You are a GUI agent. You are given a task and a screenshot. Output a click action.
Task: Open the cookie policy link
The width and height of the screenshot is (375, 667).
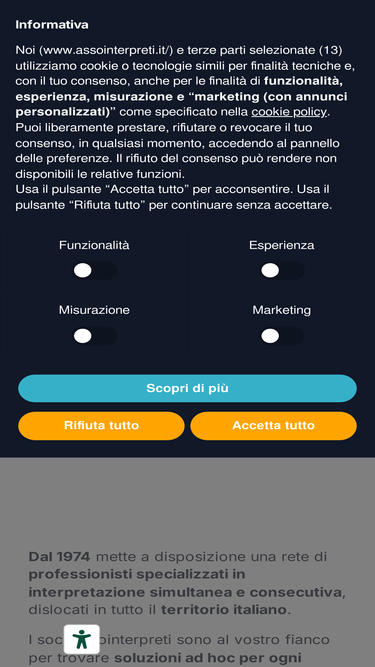[289, 112]
